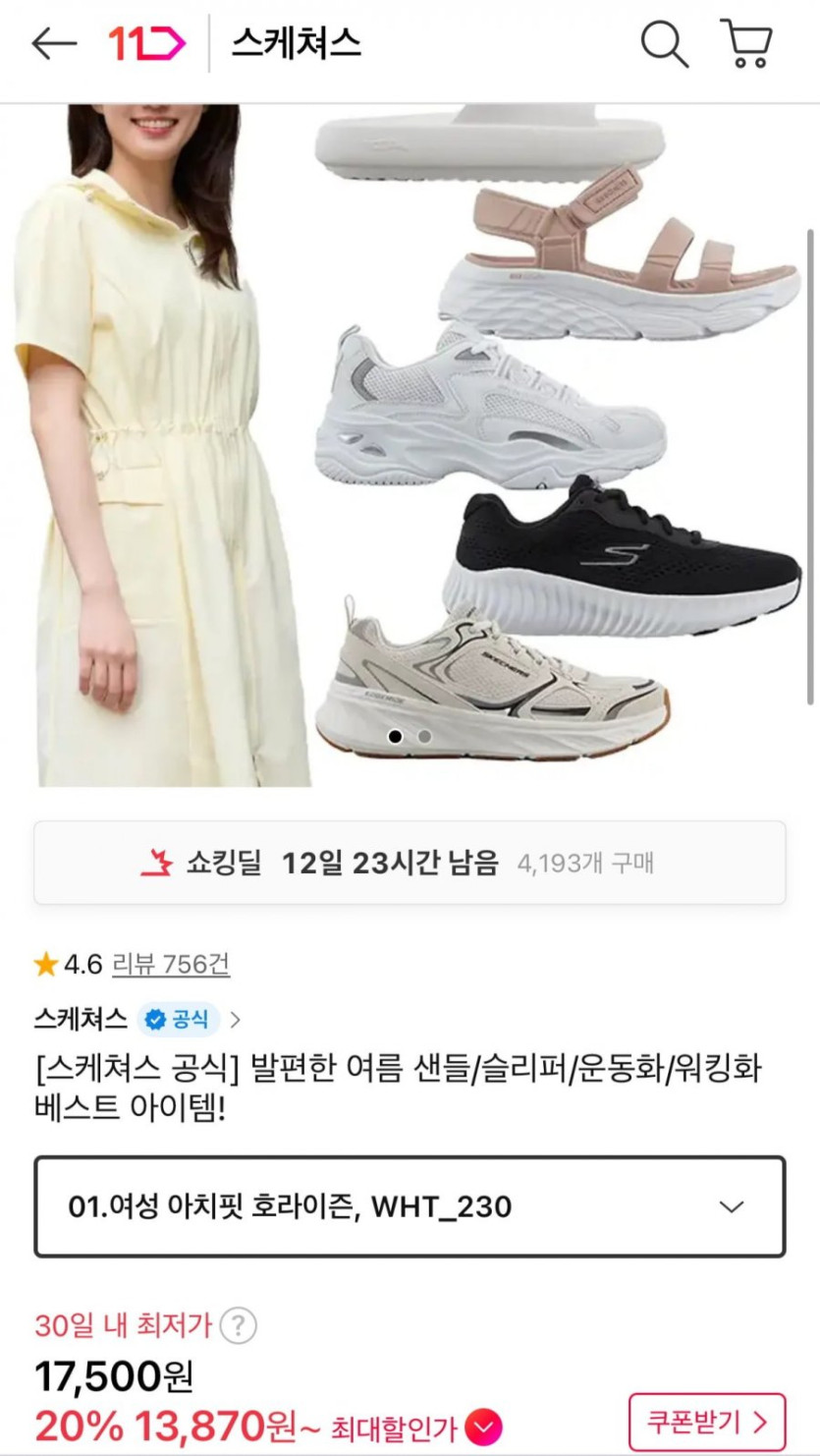The height and width of the screenshot is (1456, 820).
Task: Go back using the arrow icon
Action: [x=53, y=43]
